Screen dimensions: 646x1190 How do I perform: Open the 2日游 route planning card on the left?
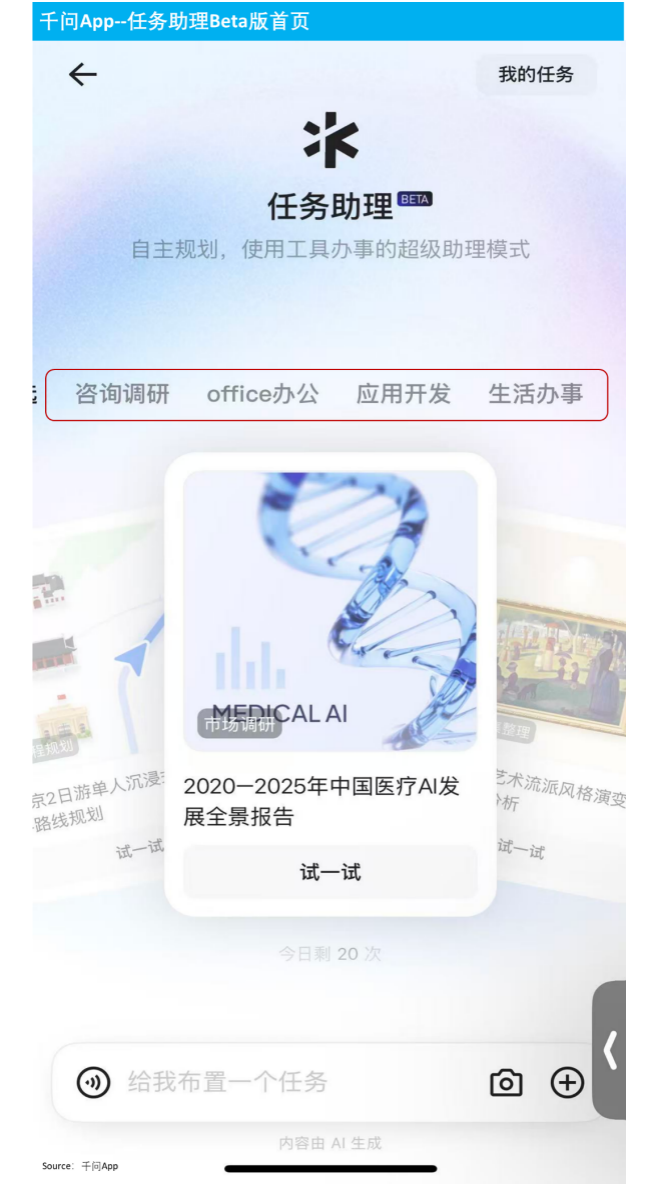[x=97, y=700]
